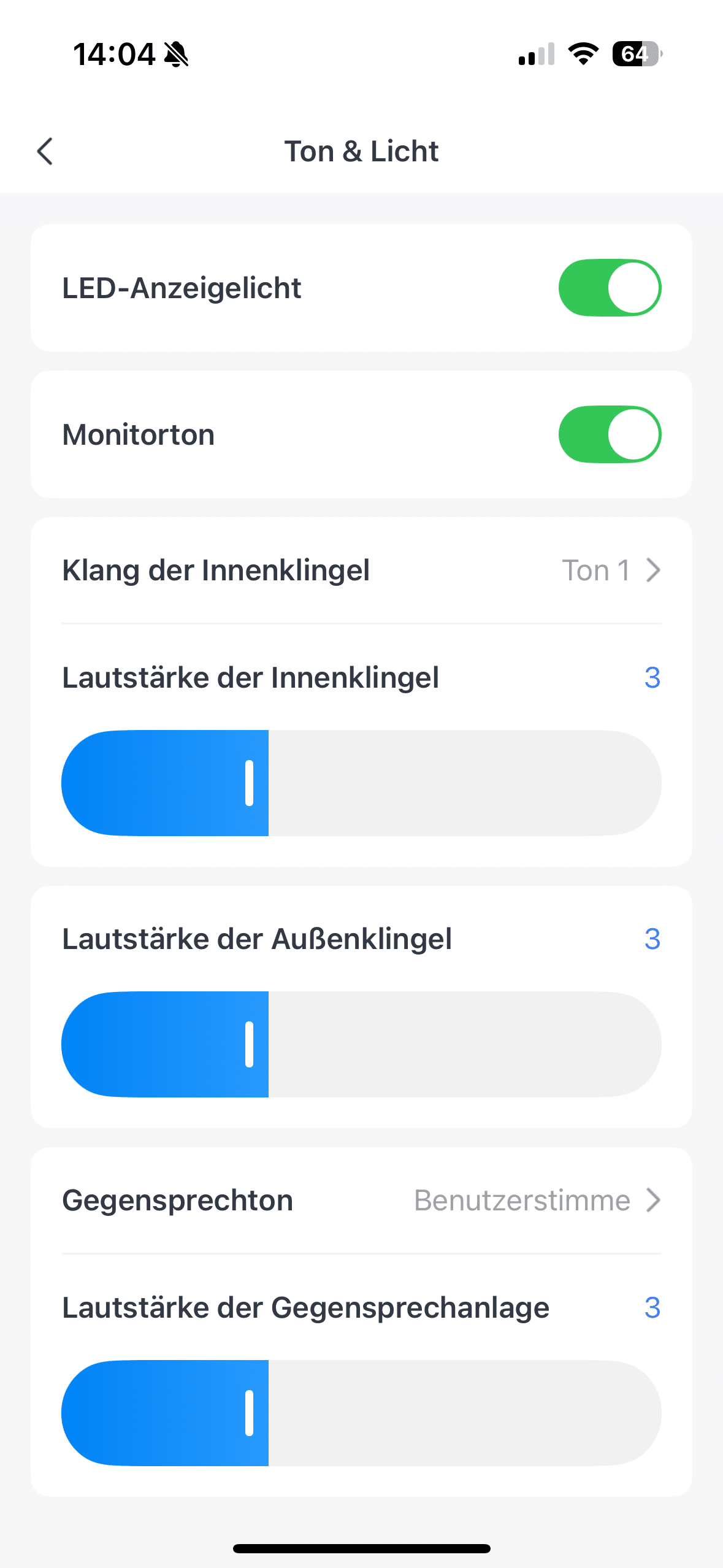The width and height of the screenshot is (723, 1568).
Task: Tap the Lautstärke der Außenklingel slider
Action: (x=361, y=1044)
